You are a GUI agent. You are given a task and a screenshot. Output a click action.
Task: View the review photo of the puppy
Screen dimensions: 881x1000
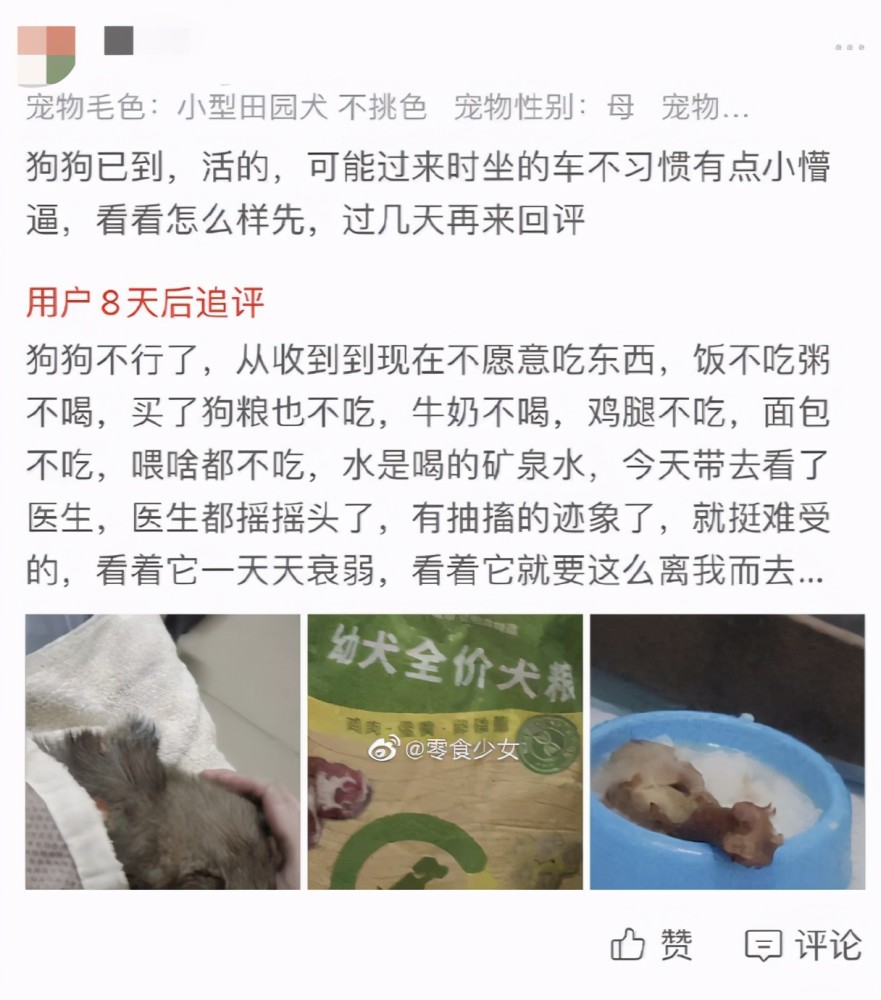pyautogui.click(x=163, y=752)
